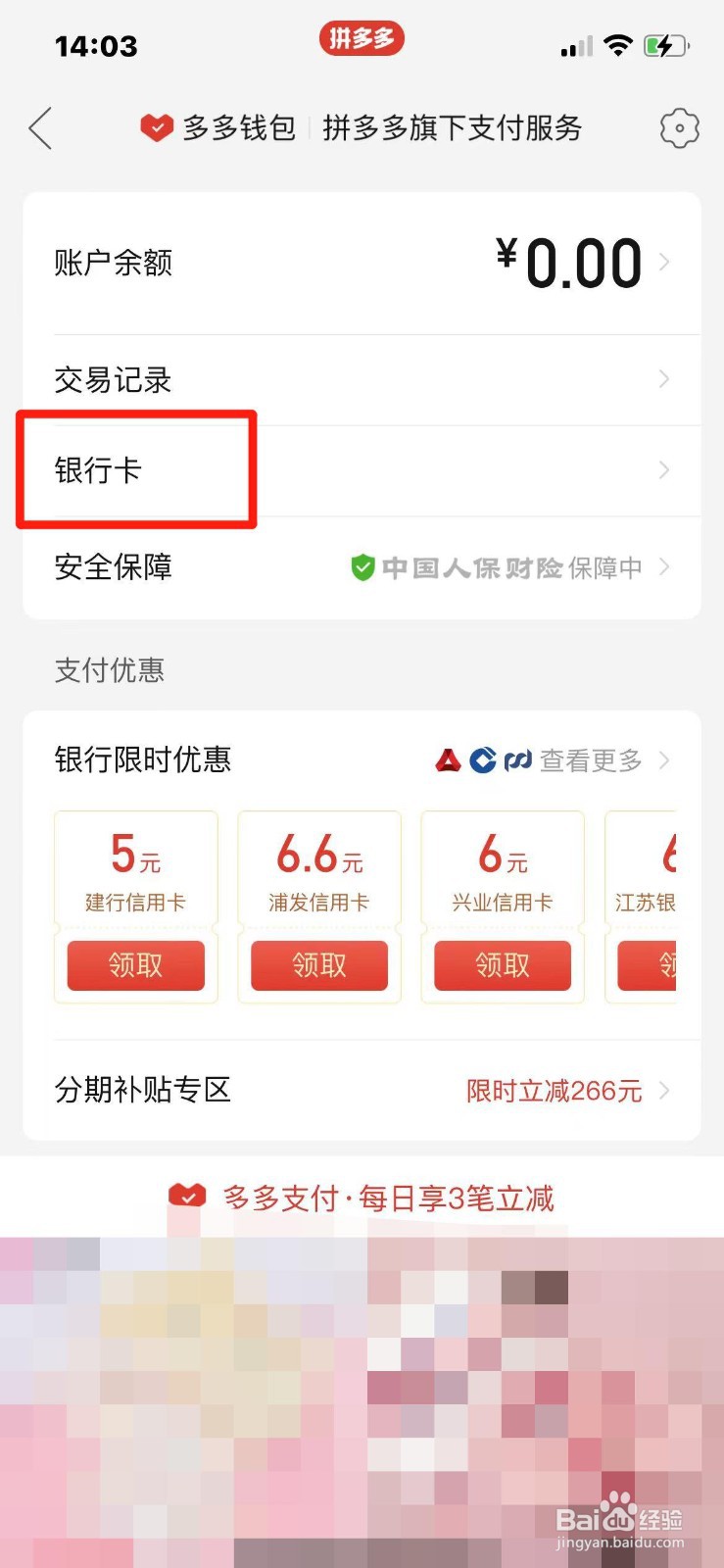Screen dimensions: 724x1568
Task: Expand 账户余额 via its chevron
Action: [665, 262]
